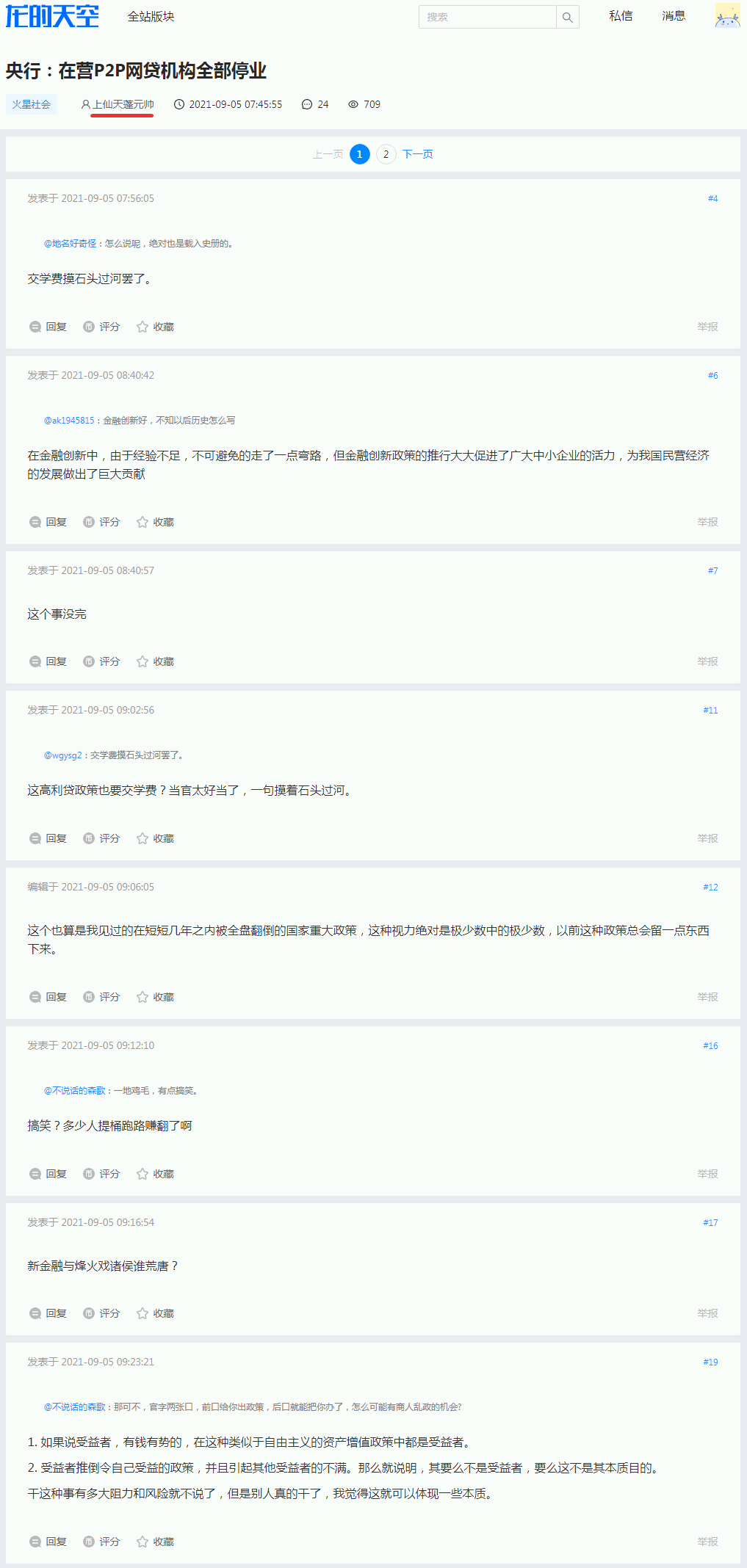
Task: Open 消息 notifications
Action: [674, 15]
